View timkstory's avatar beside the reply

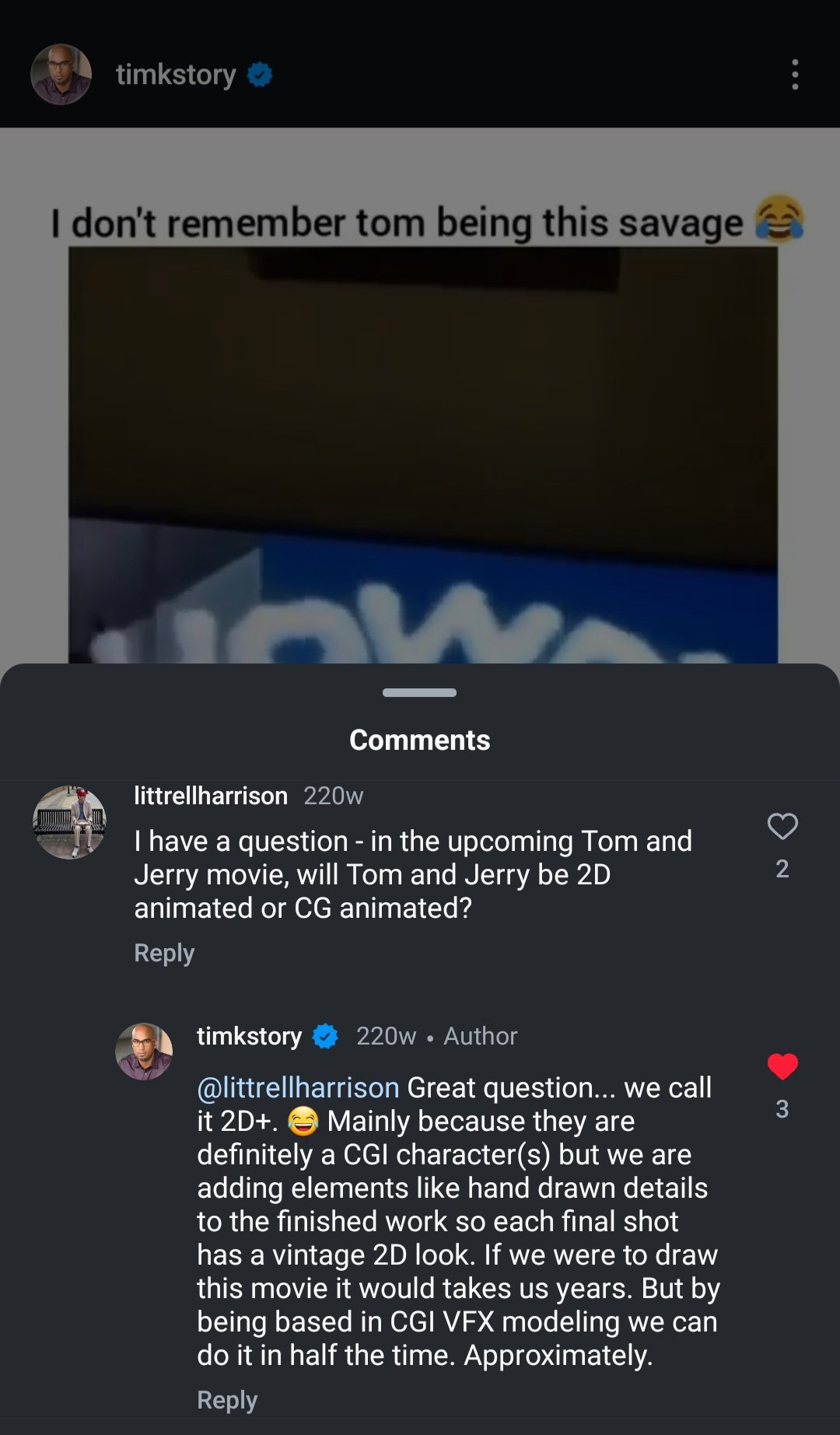coord(144,1052)
